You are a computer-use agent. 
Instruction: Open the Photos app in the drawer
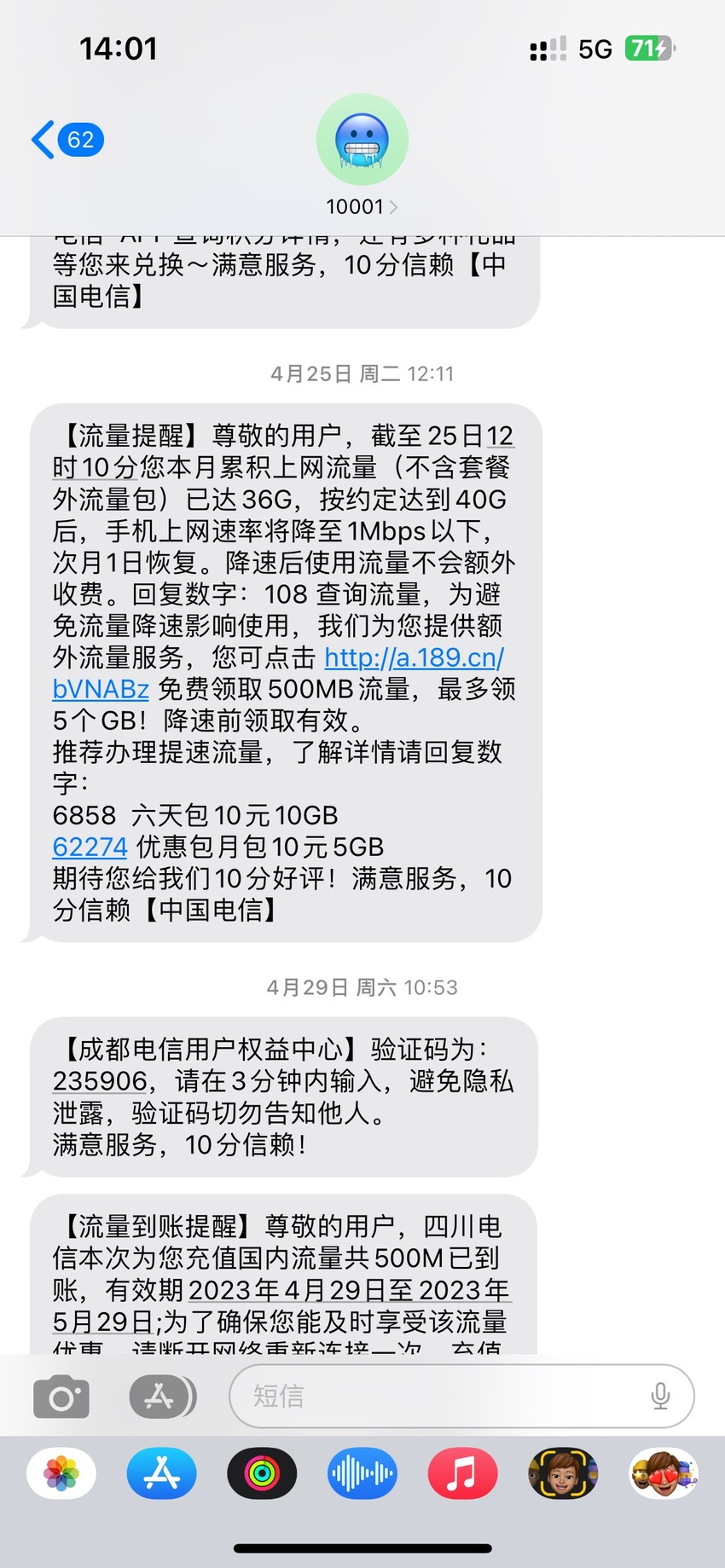pyautogui.click(x=61, y=1473)
